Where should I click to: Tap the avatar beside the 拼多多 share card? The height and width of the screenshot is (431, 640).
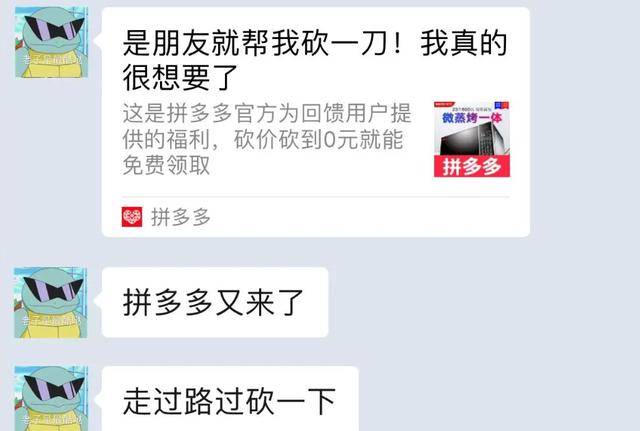coord(51,43)
